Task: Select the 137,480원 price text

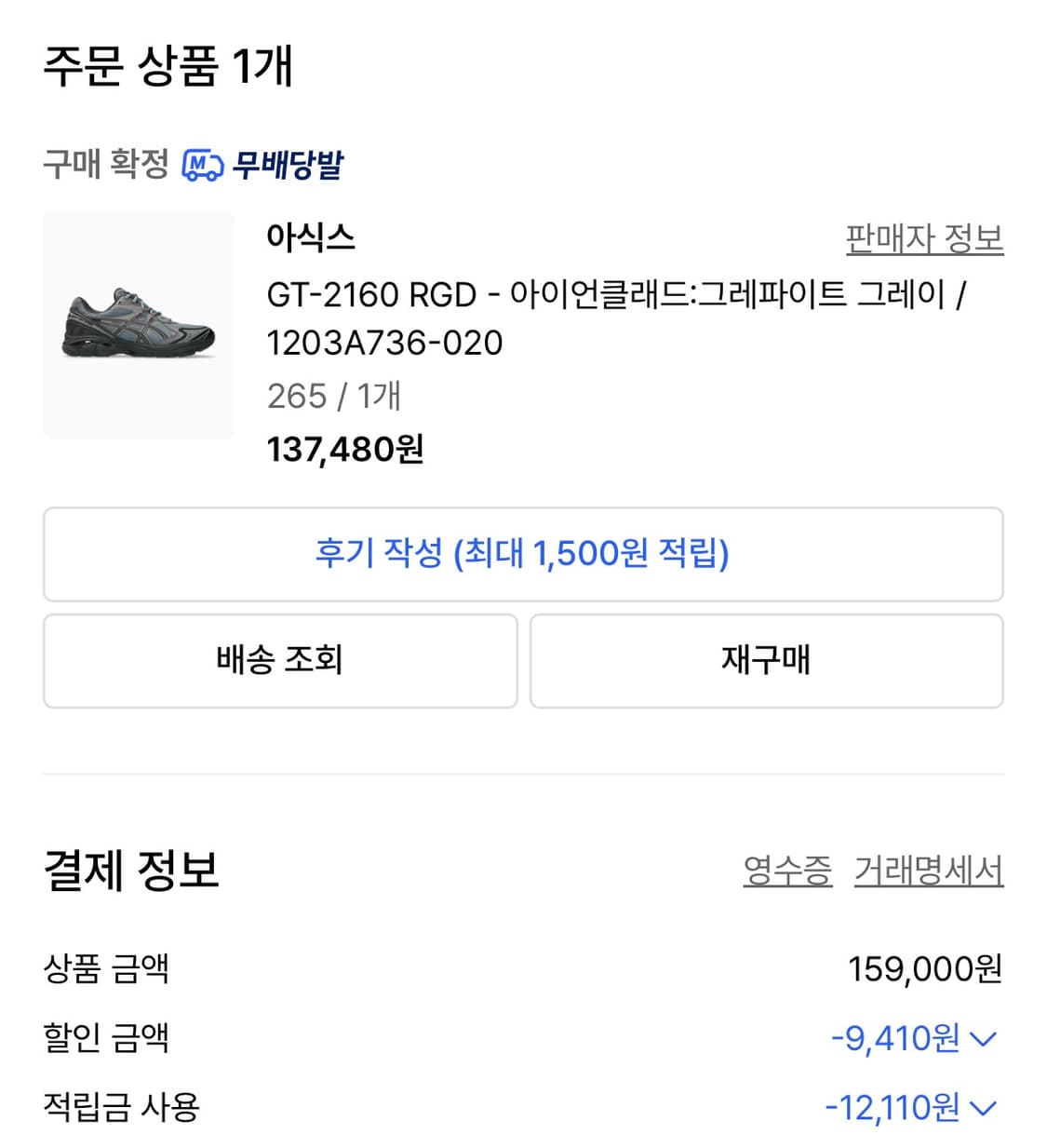Action: coord(346,451)
